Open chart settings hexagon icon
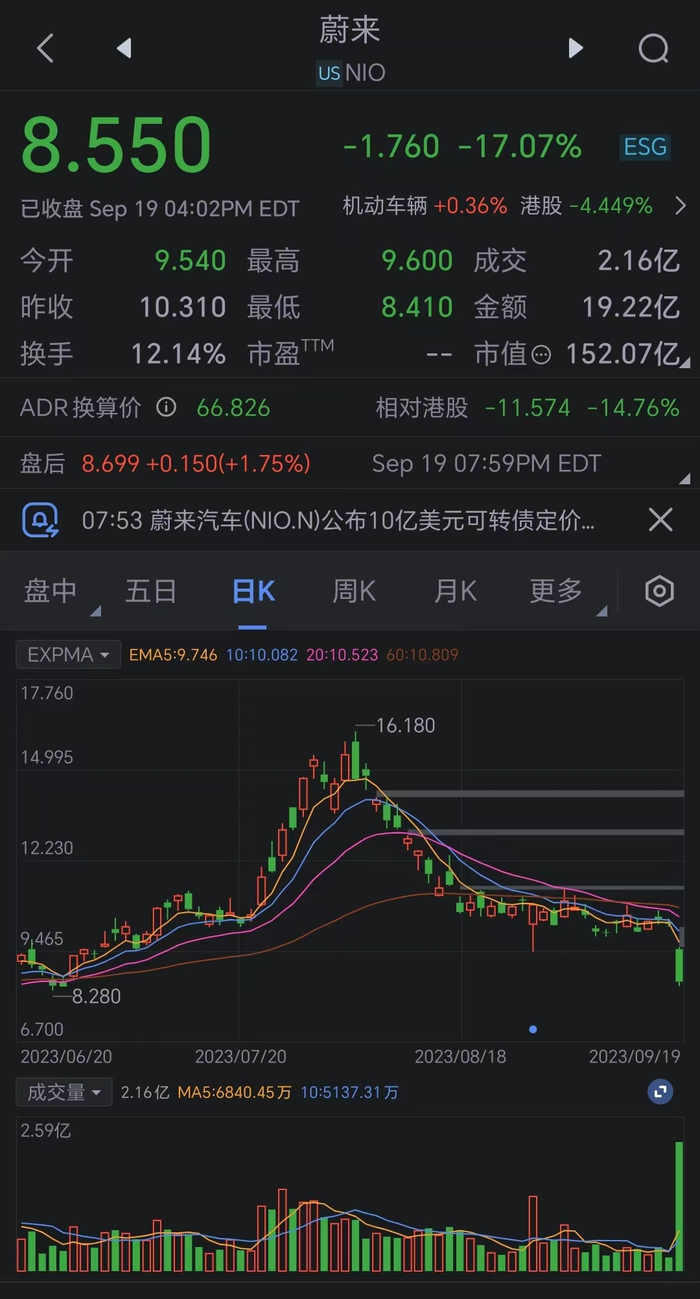700x1299 pixels. 659,591
